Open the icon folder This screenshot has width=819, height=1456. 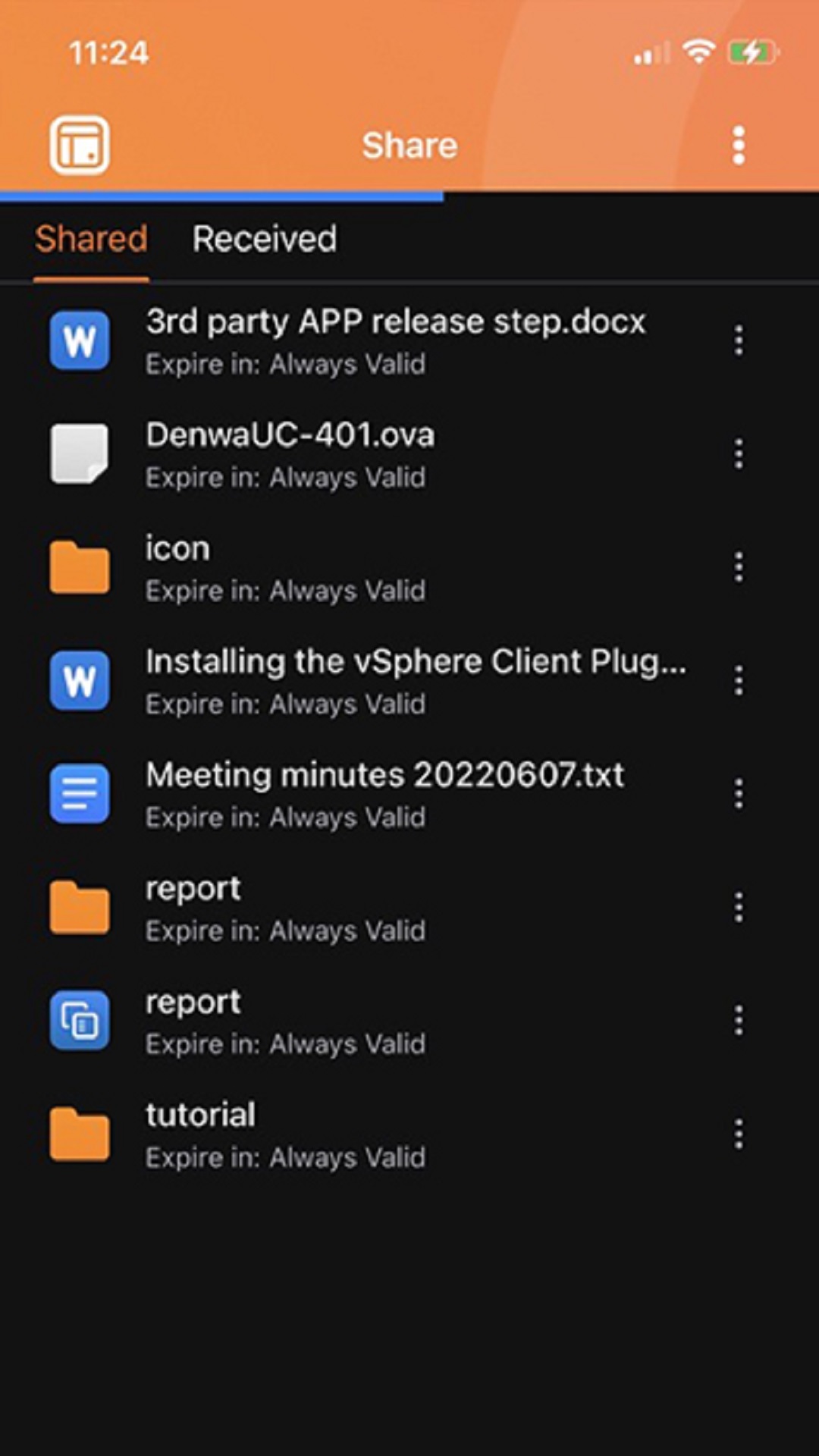(177, 567)
